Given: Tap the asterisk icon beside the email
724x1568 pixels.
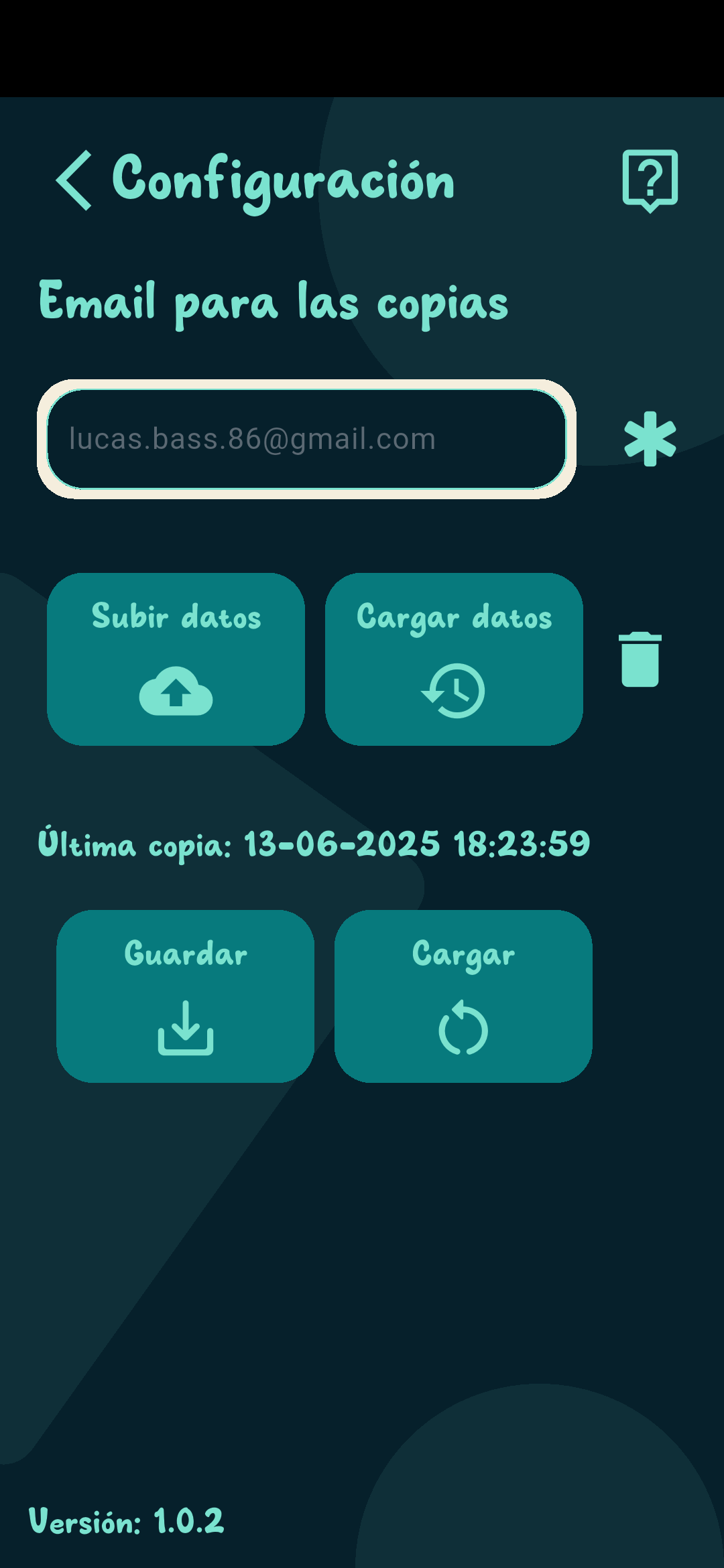Looking at the screenshot, I should click(650, 439).
